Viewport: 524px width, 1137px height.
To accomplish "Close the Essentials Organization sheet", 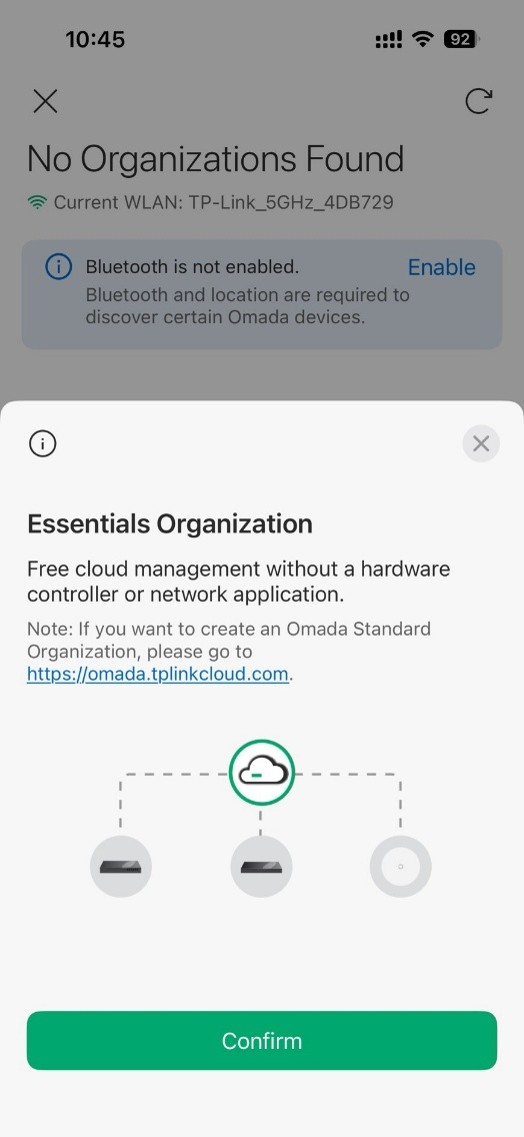I will pos(481,444).
